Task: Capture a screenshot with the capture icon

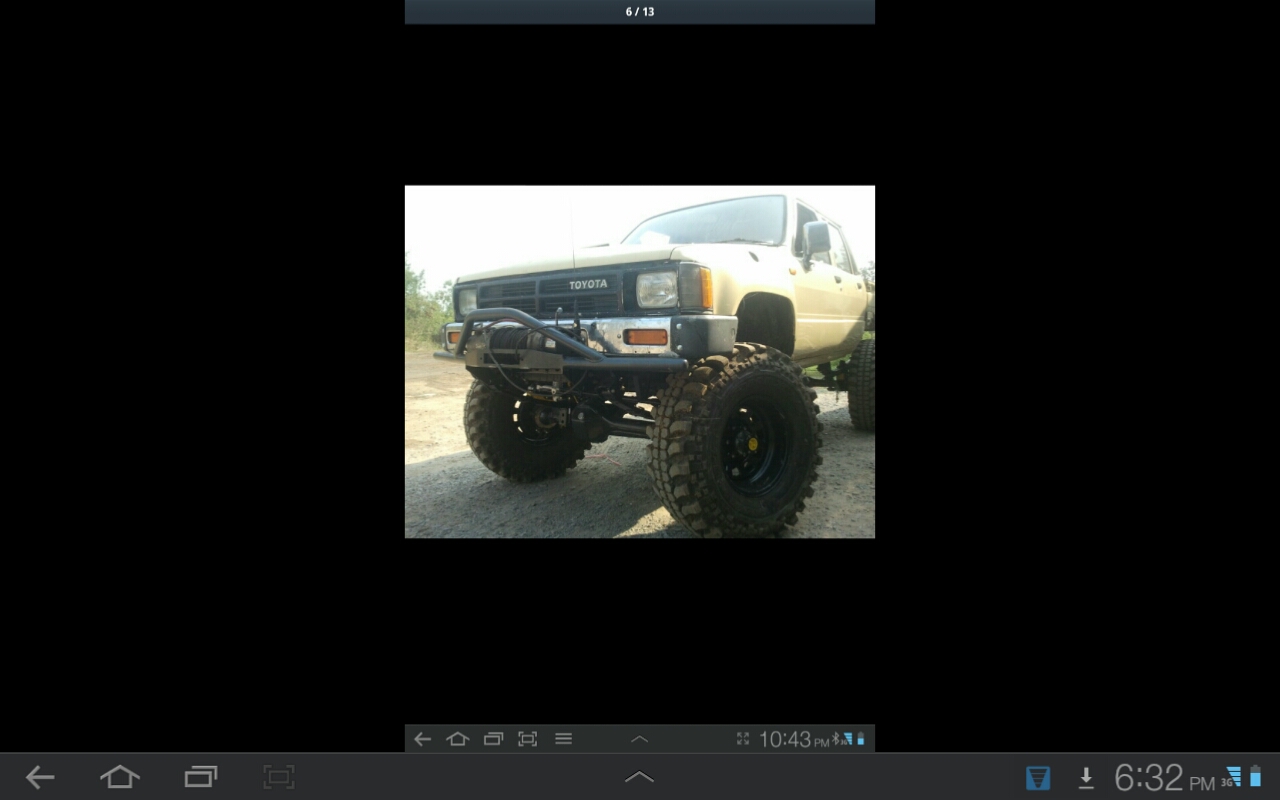Action: [x=278, y=777]
